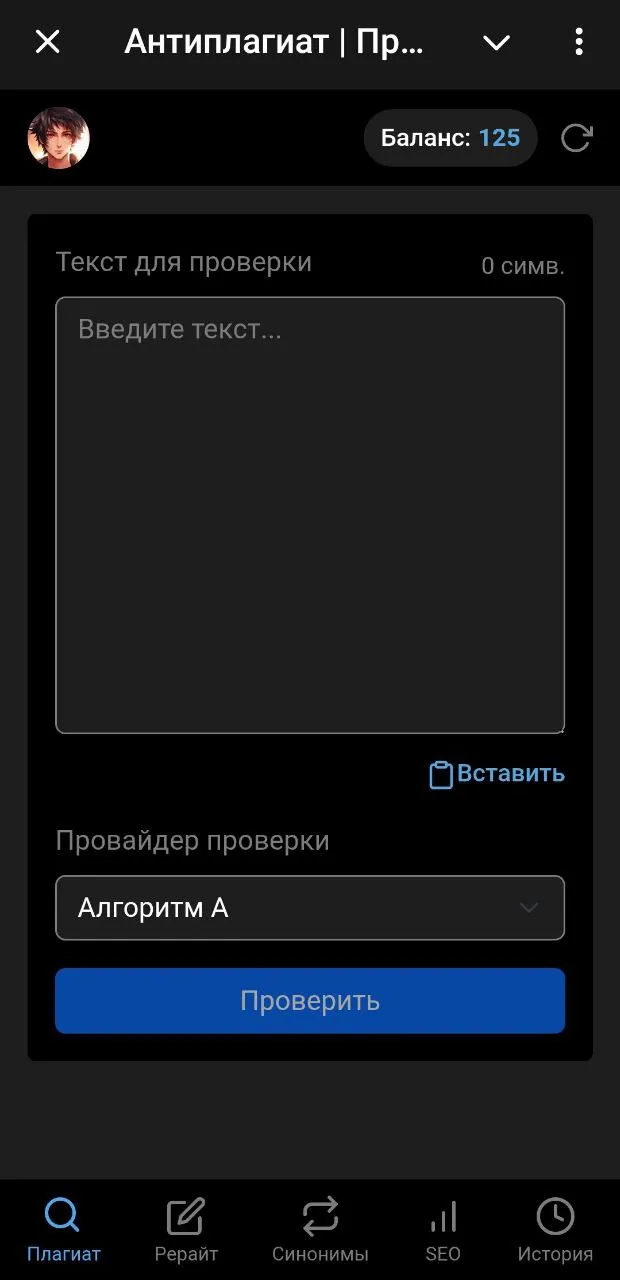Go to the Синонимы tab
Screen dimensions: 620x1280
[x=320, y=1230]
